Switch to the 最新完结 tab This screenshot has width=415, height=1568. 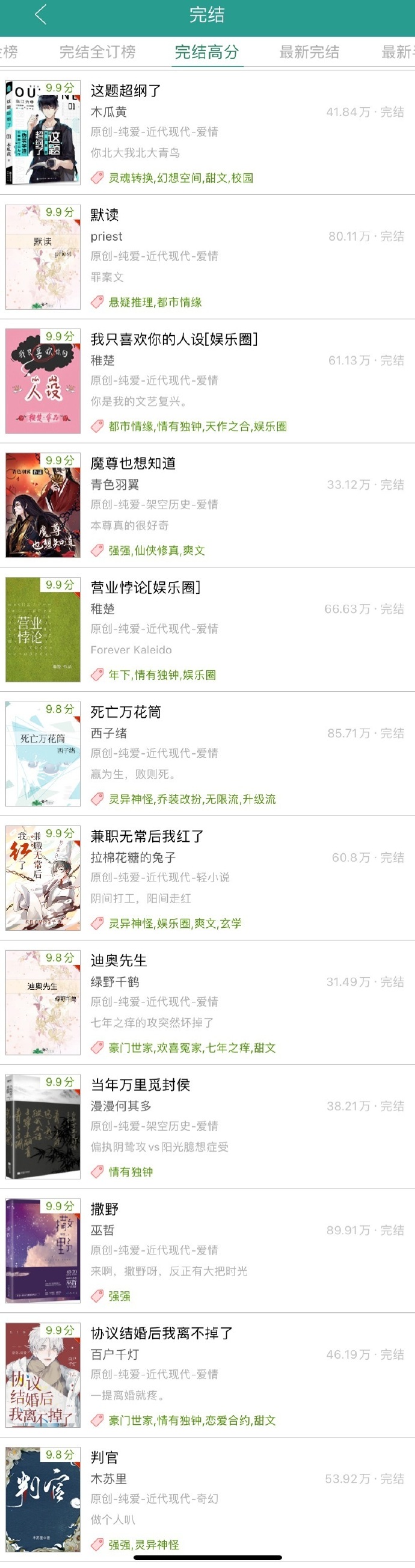tap(309, 52)
